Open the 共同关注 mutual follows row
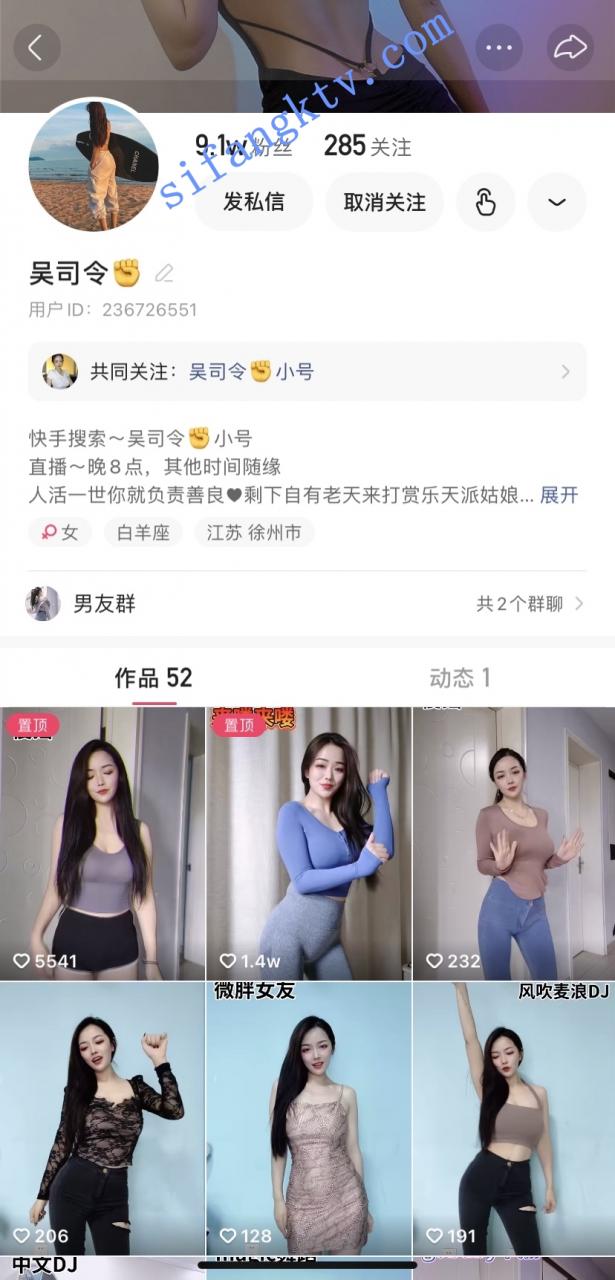 click(x=307, y=371)
